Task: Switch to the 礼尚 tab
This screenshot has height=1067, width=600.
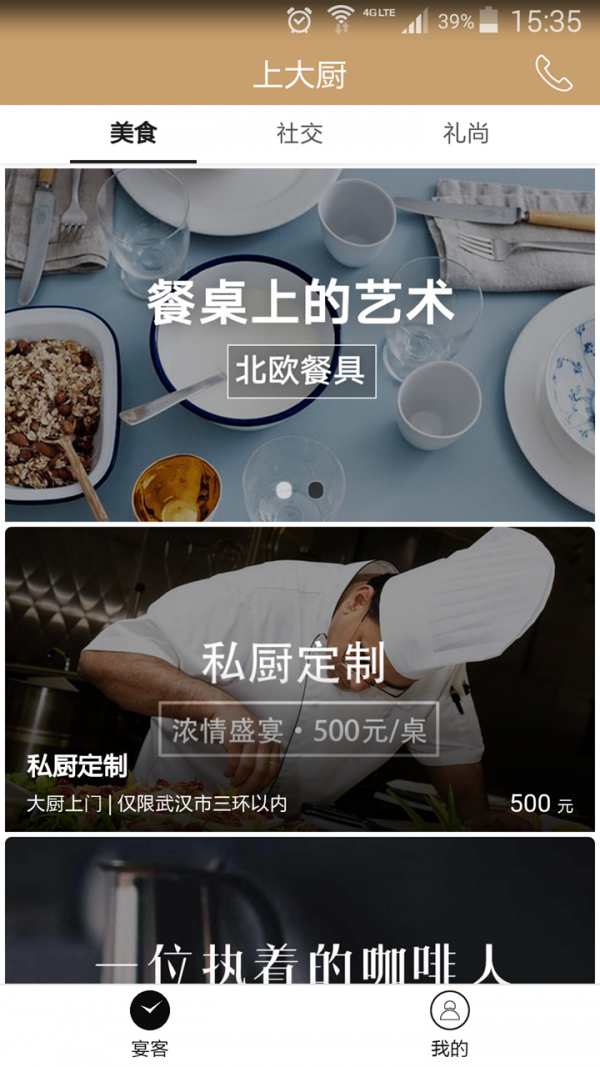Action: coord(466,134)
